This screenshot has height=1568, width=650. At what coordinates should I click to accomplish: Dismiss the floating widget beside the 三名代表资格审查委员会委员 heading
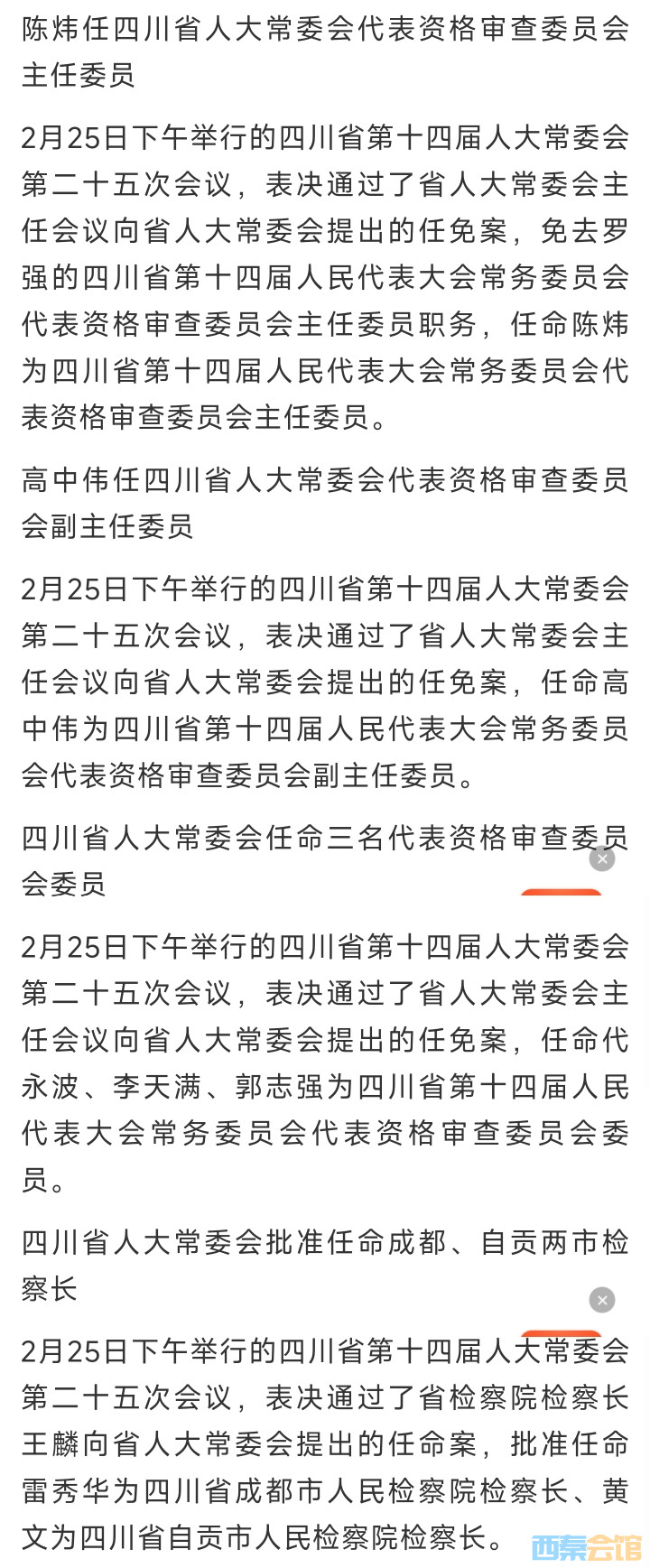click(602, 858)
